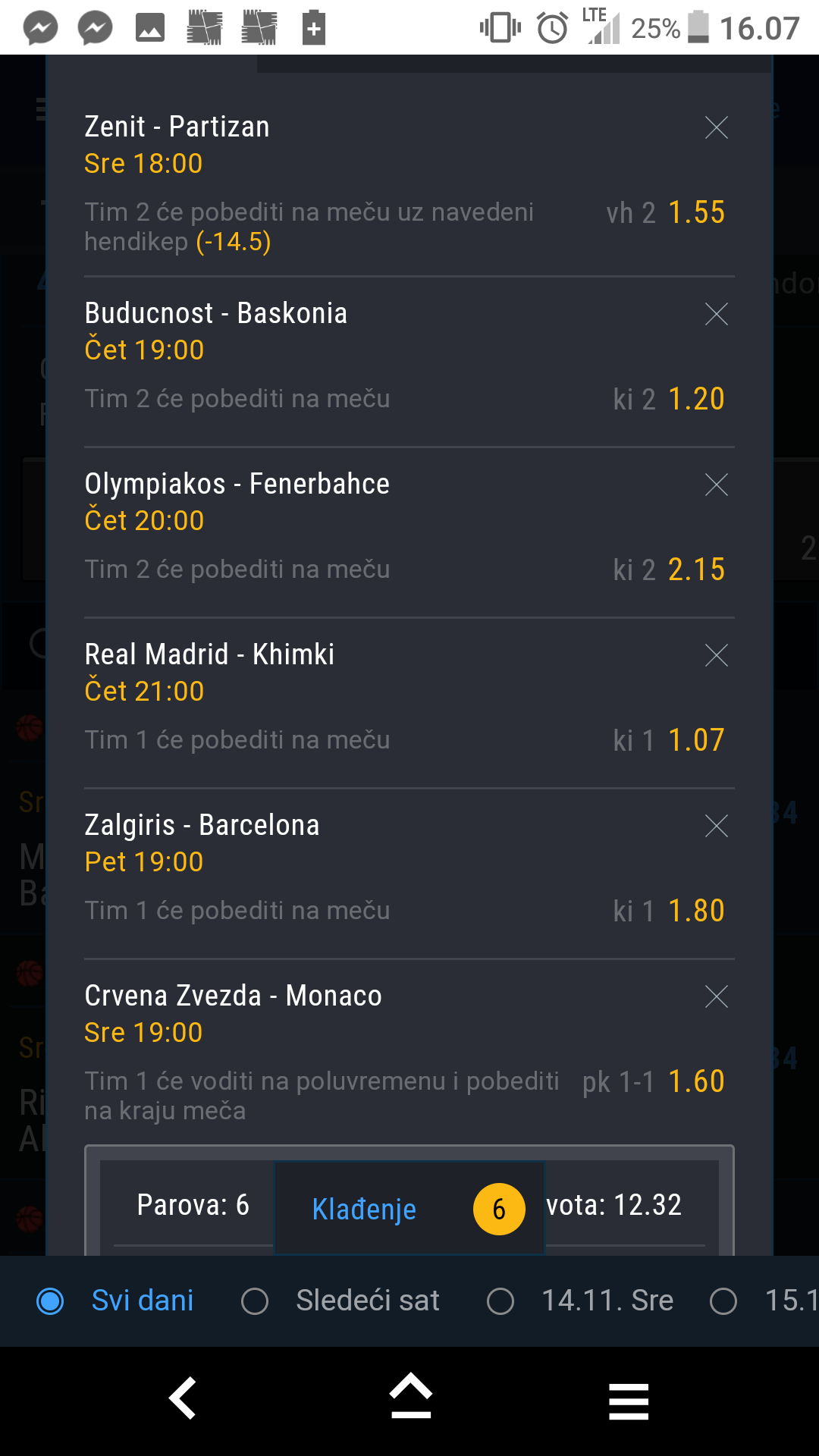This screenshot has width=819, height=1456.
Task: Choose the Sledeći sat radio option
Action: pyautogui.click(x=340, y=1301)
